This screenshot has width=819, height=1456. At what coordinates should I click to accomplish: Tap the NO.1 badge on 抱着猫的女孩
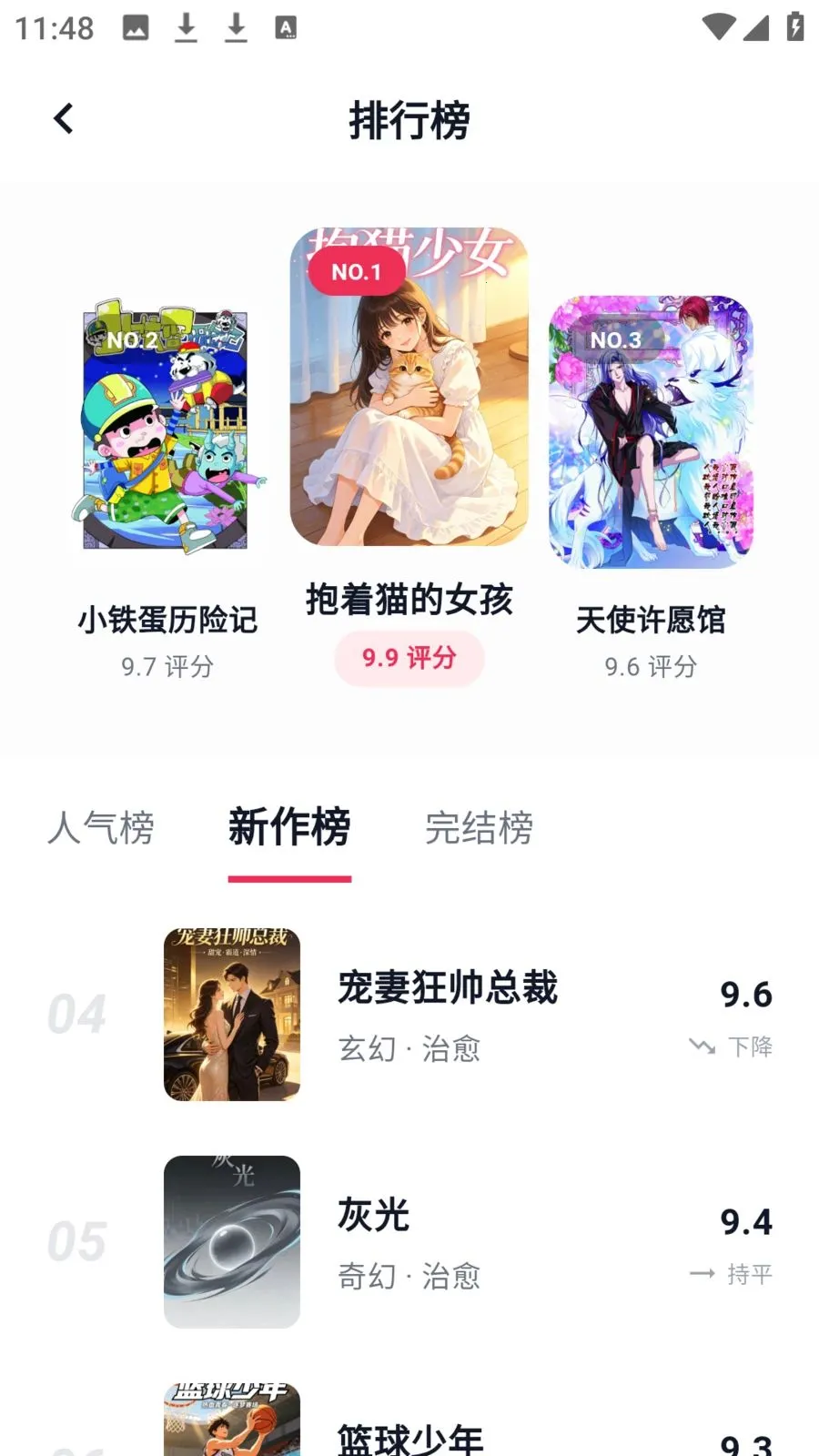pos(357,270)
